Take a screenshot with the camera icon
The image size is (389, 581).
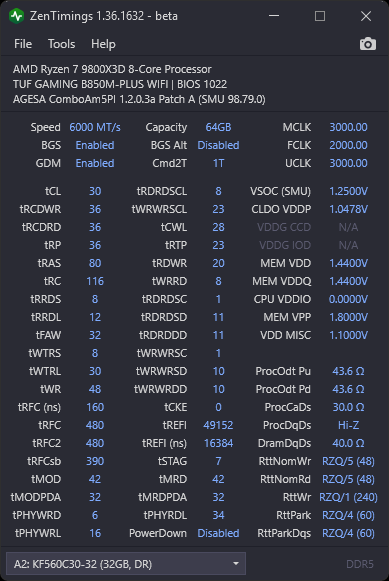(x=368, y=44)
